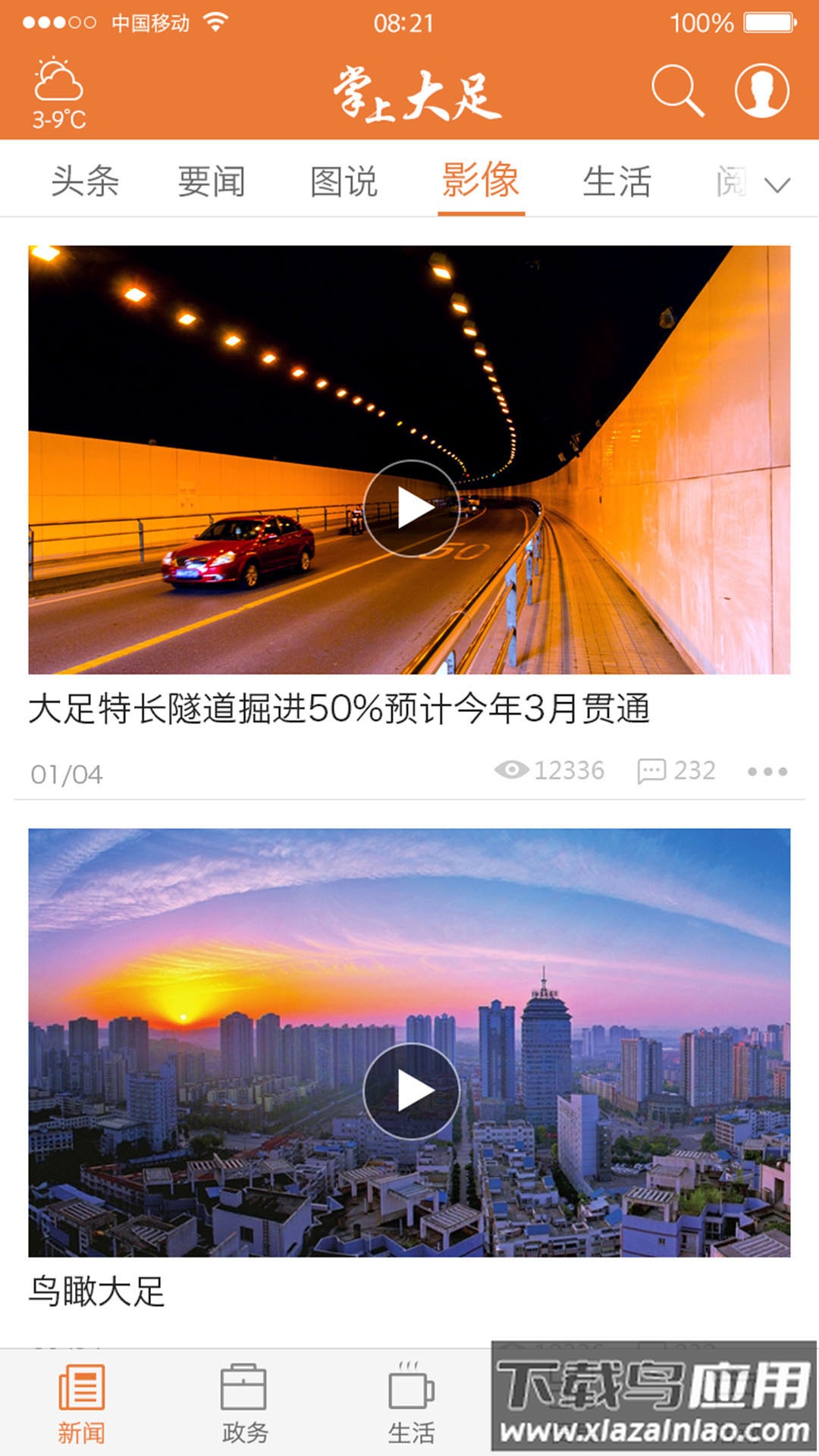Click the eye icon showing 12336 views

(x=513, y=770)
